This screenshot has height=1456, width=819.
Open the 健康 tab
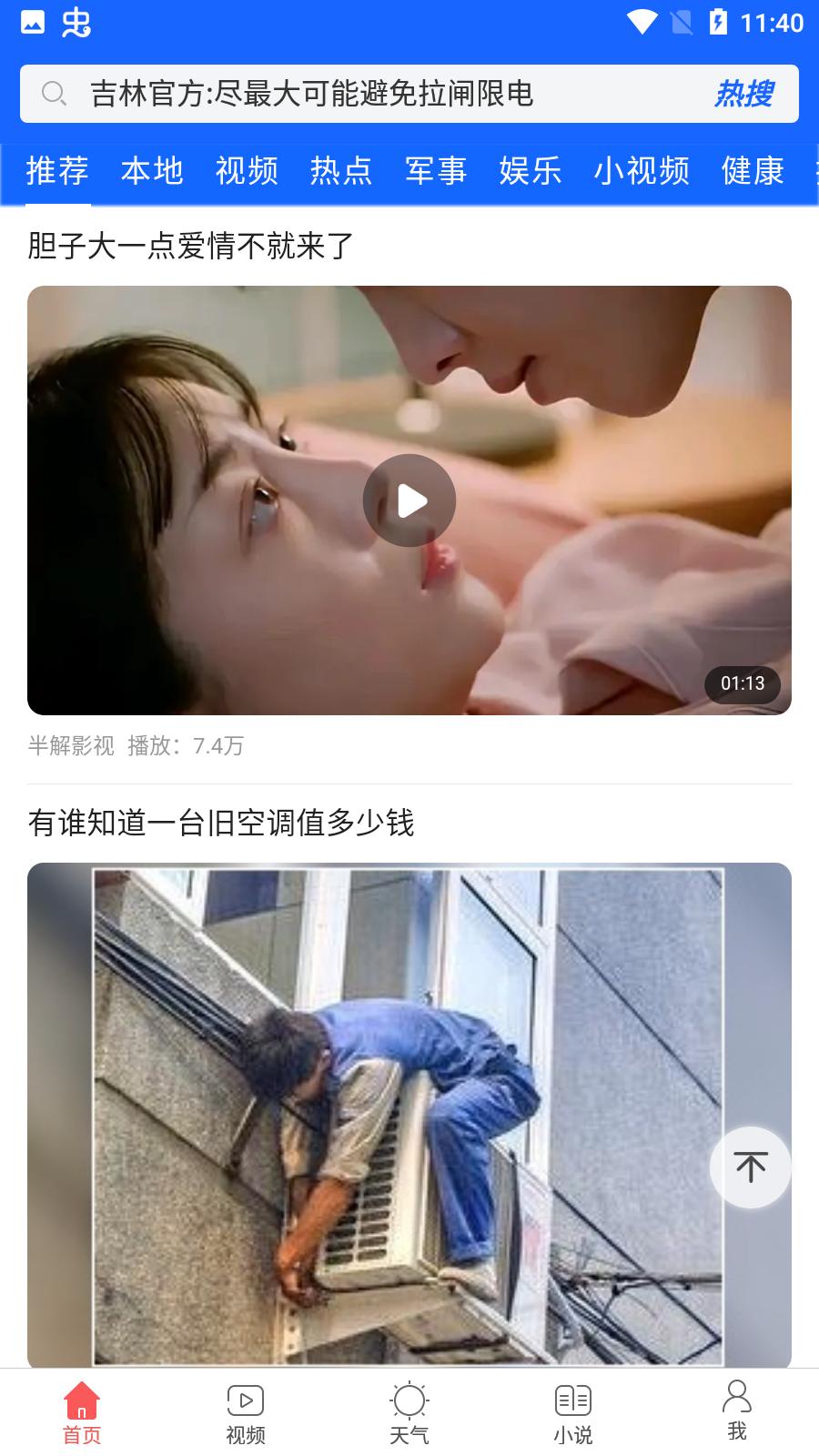click(x=753, y=170)
